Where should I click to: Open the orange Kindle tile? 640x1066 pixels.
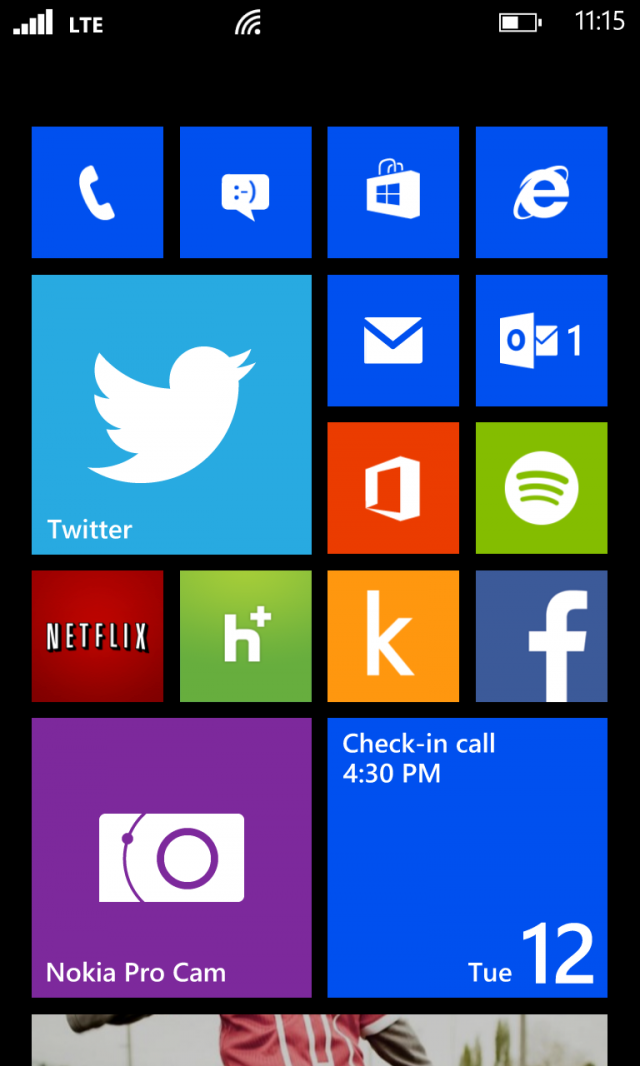pos(393,636)
